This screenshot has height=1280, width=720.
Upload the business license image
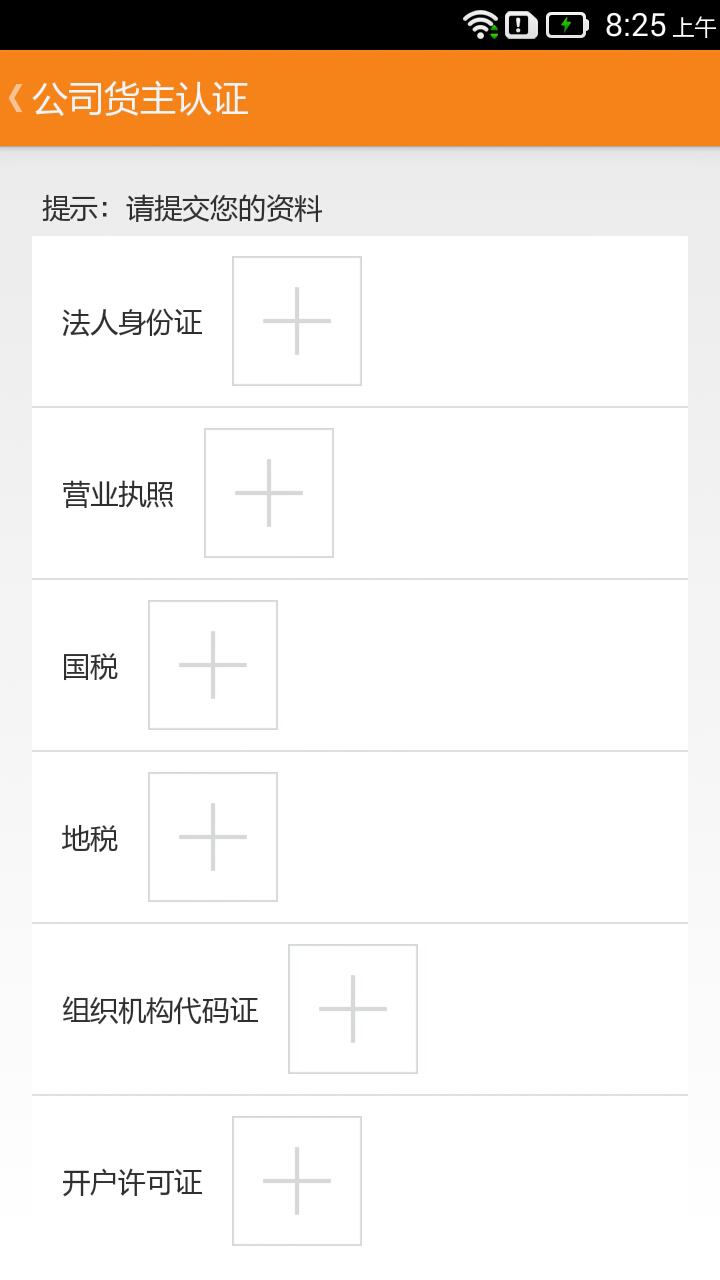(x=268, y=493)
